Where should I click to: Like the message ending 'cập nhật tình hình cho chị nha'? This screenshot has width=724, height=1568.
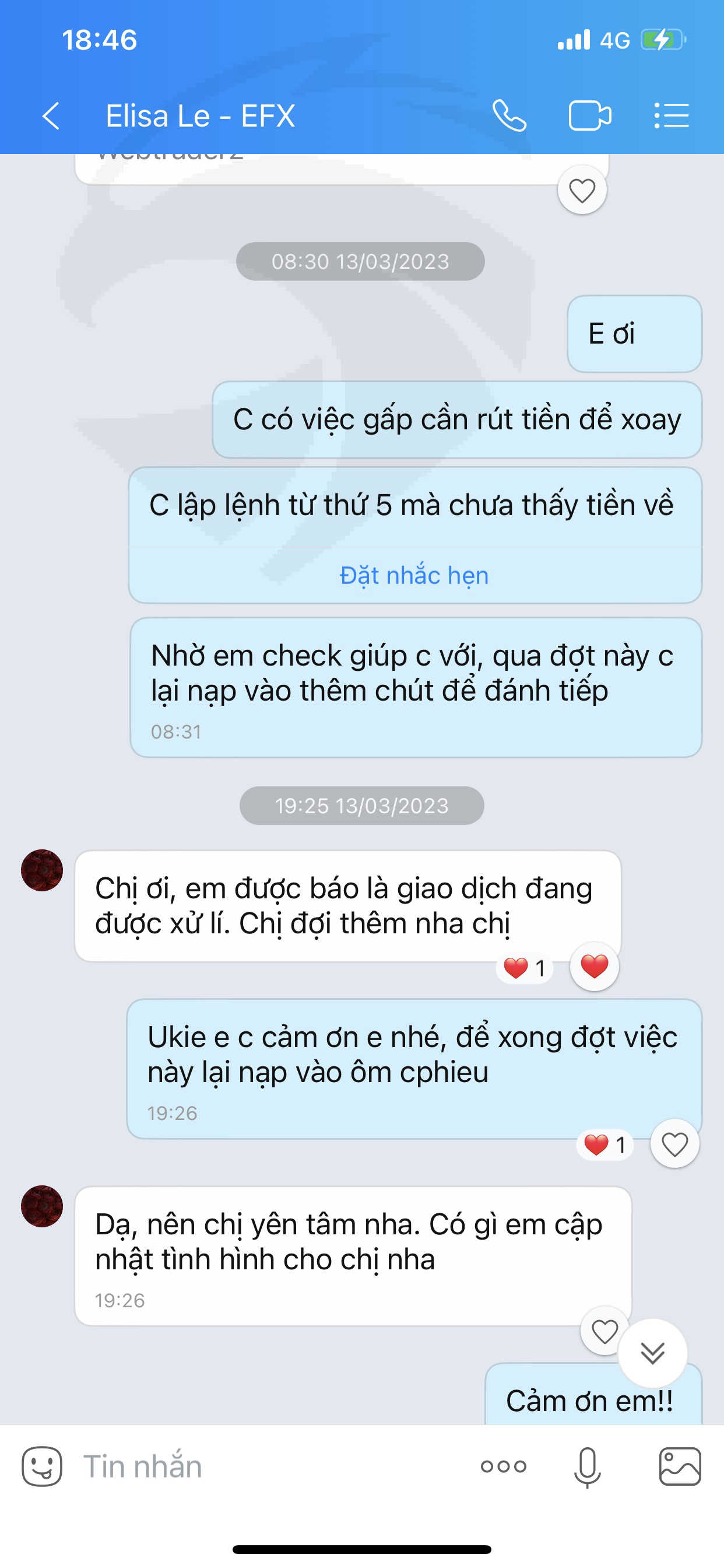tap(604, 1331)
